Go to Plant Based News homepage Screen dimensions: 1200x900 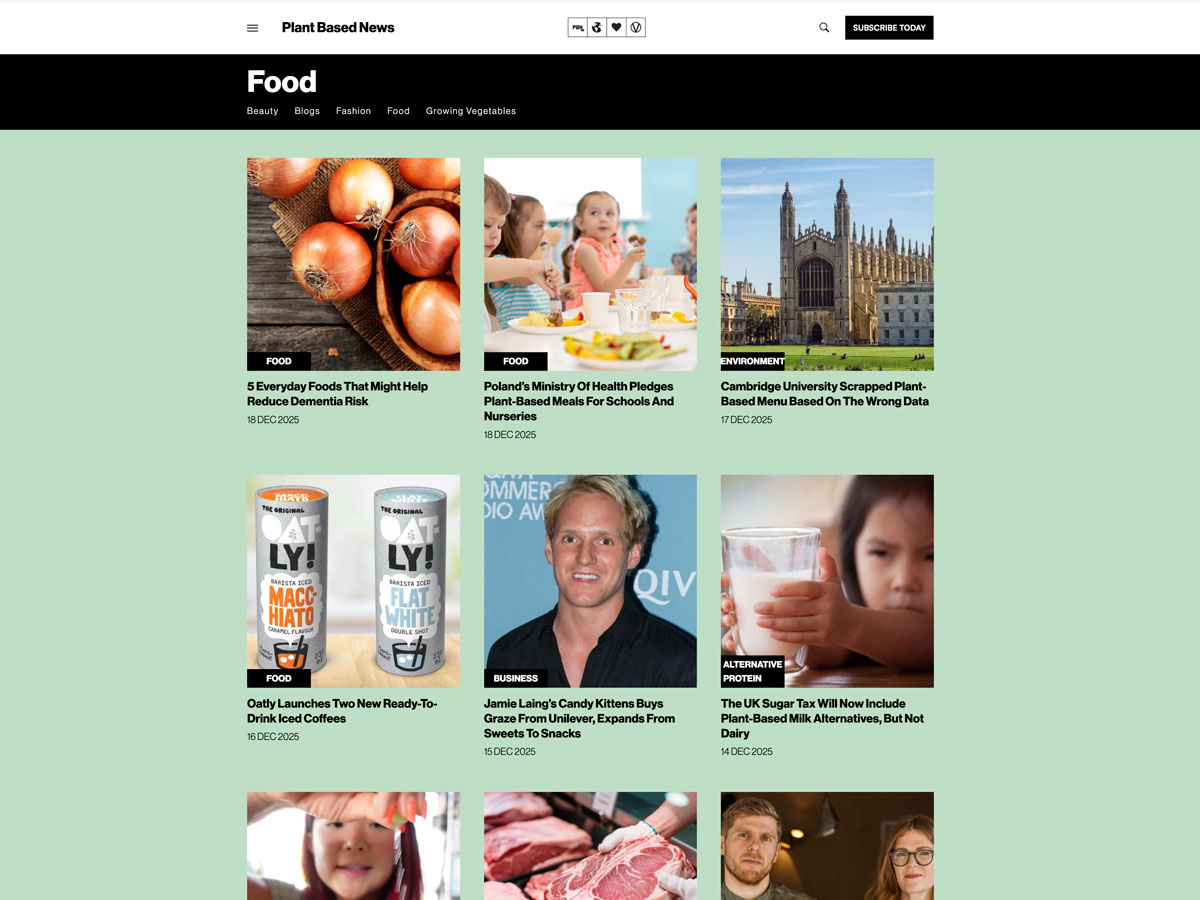pyautogui.click(x=338, y=28)
